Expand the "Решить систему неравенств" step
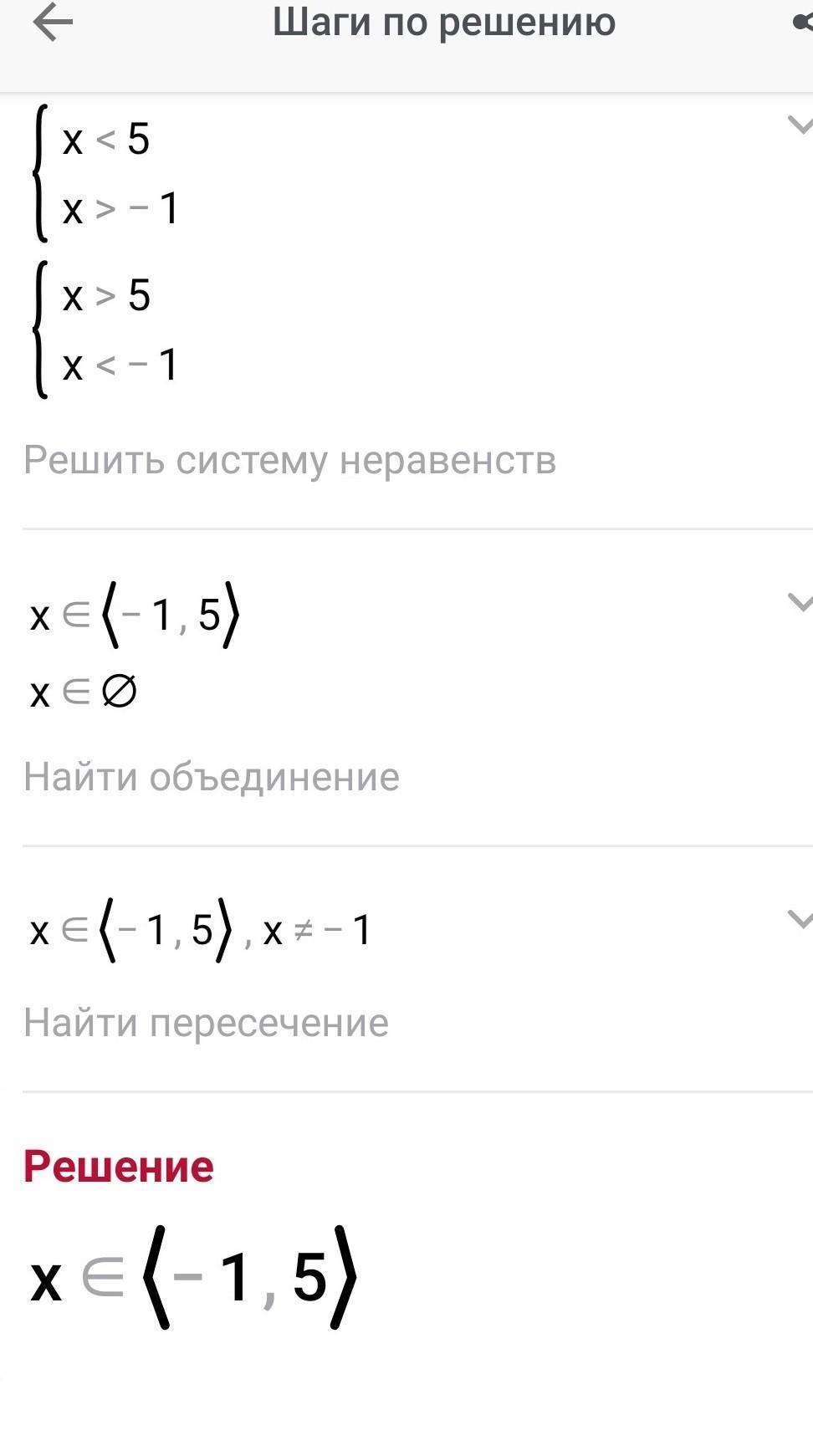The height and width of the screenshot is (1456, 813). point(800,125)
